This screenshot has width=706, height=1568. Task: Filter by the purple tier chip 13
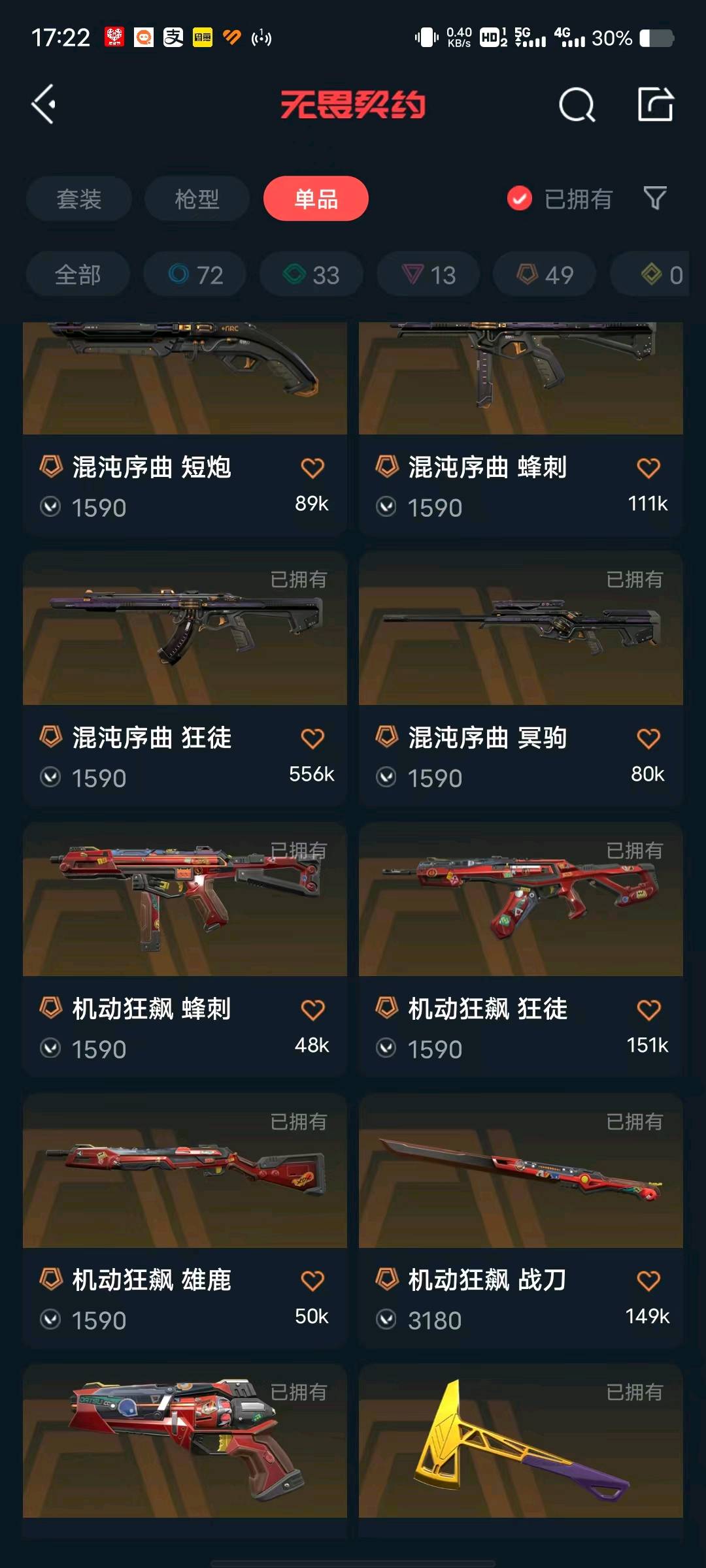pos(428,274)
